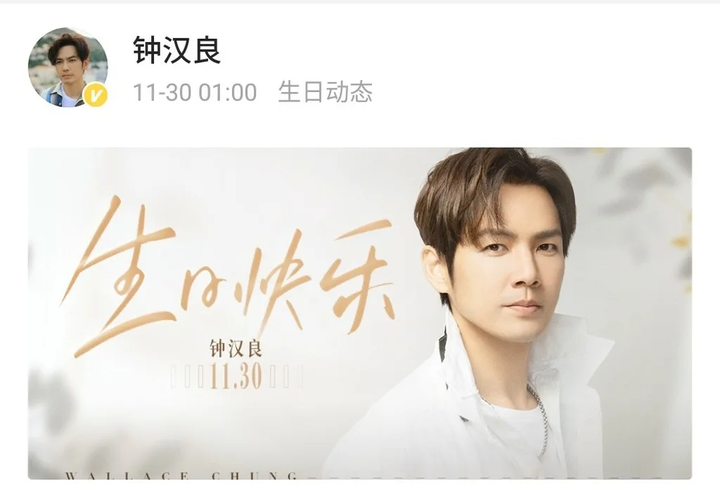The image size is (720, 495).
Task: View the 生日快乐 birthday poster image
Action: (x=359, y=313)
